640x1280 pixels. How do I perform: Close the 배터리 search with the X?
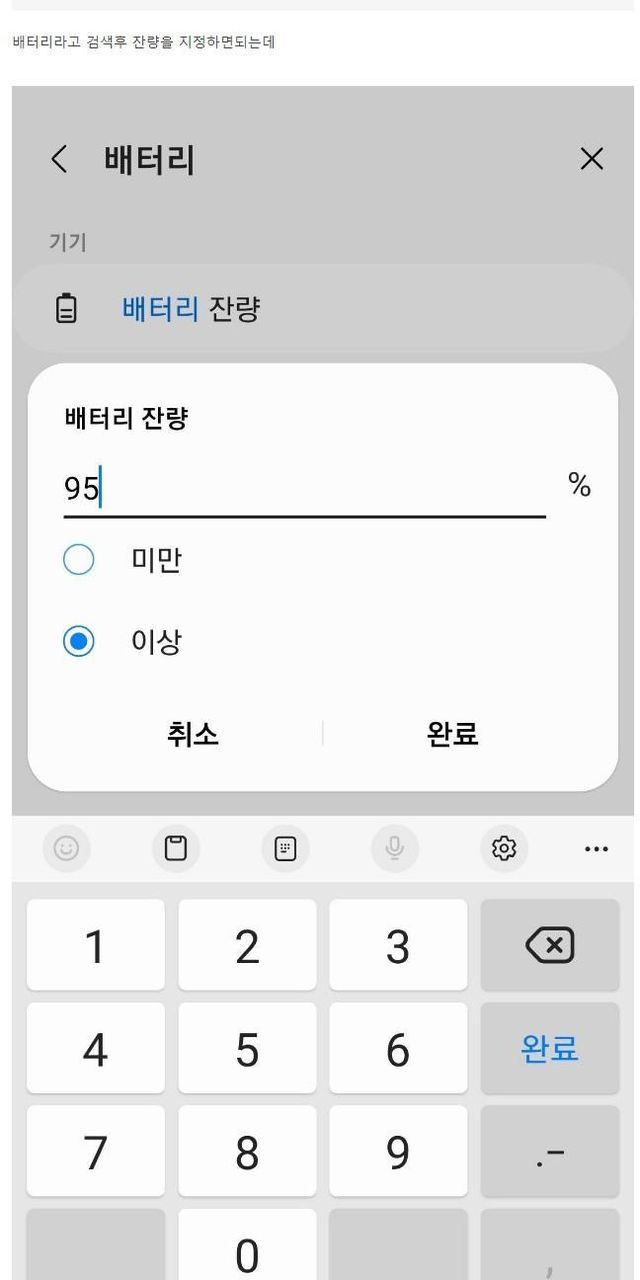(x=592, y=159)
